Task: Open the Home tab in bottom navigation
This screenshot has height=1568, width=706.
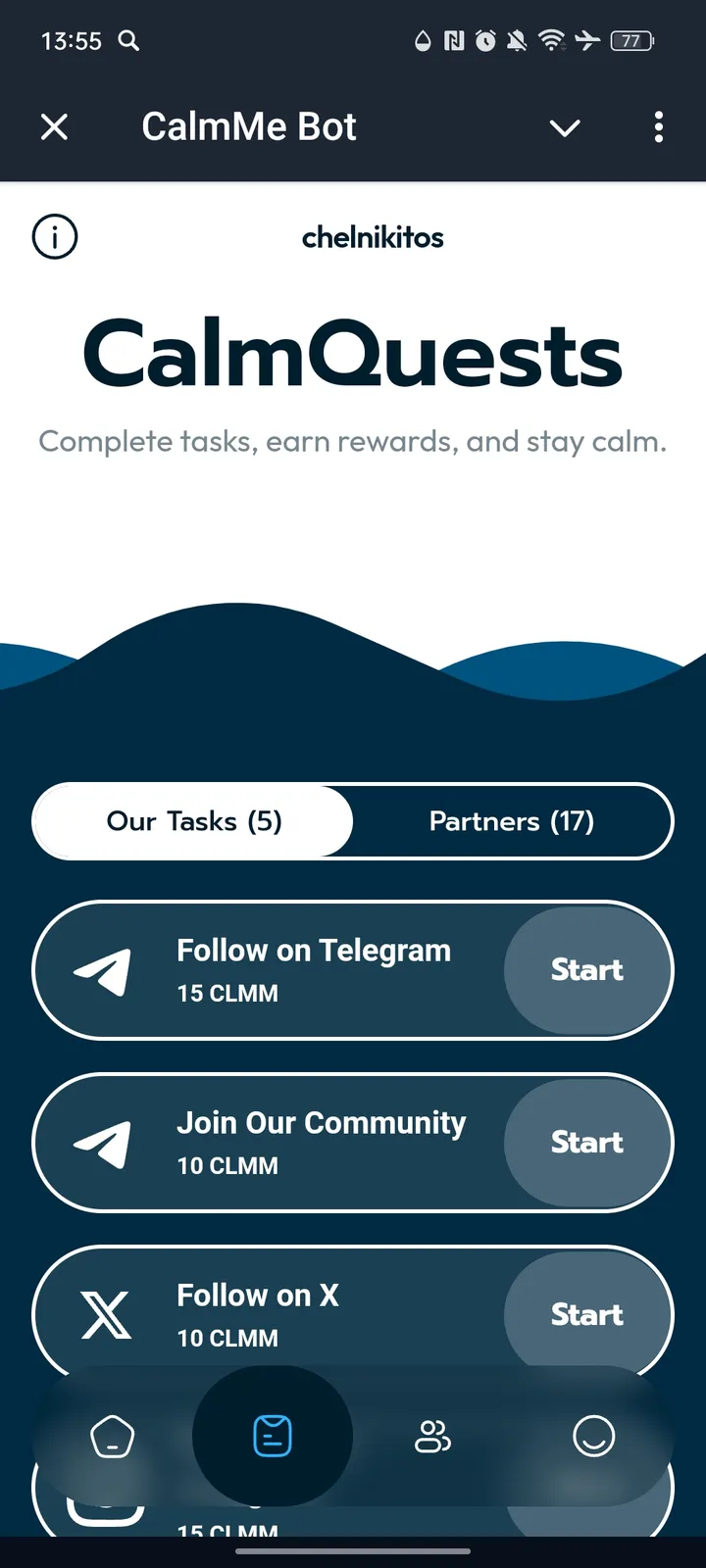Action: click(112, 1435)
